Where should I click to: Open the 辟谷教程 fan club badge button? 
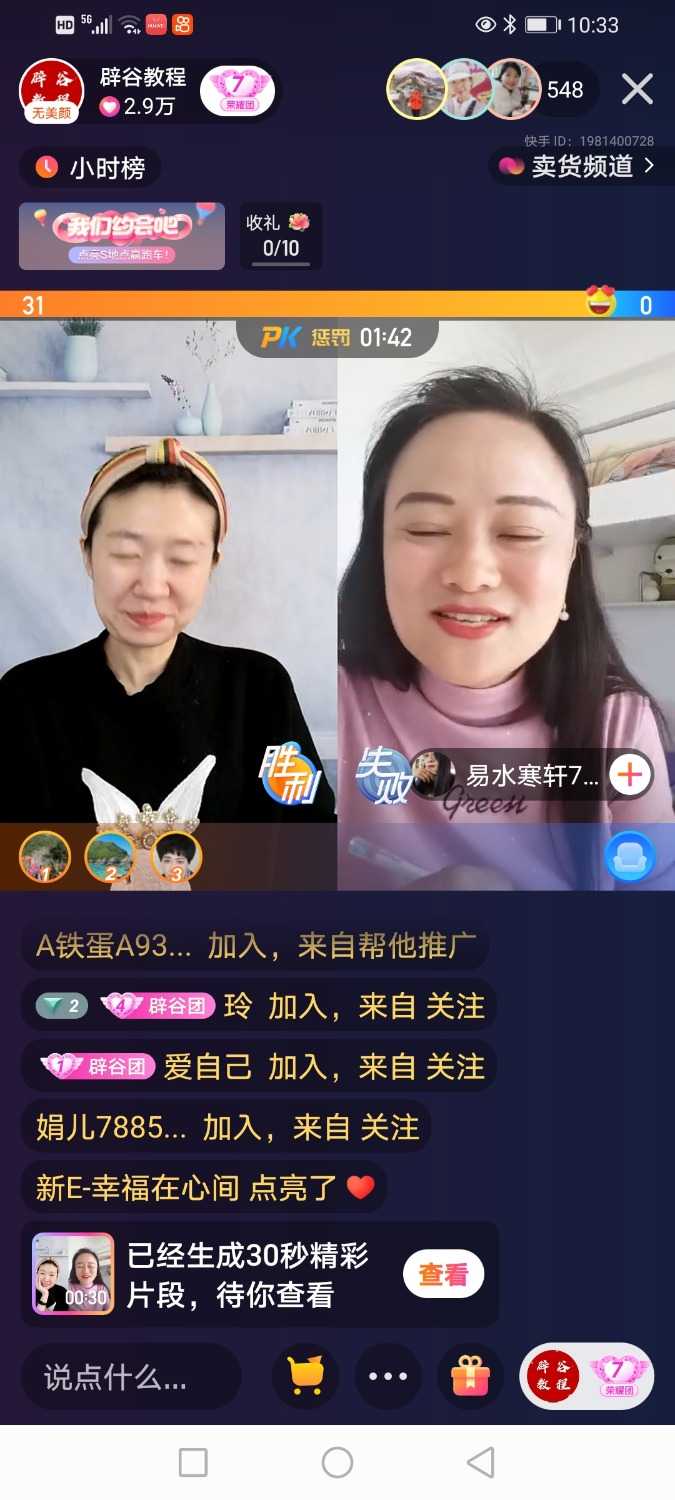(x=587, y=1377)
